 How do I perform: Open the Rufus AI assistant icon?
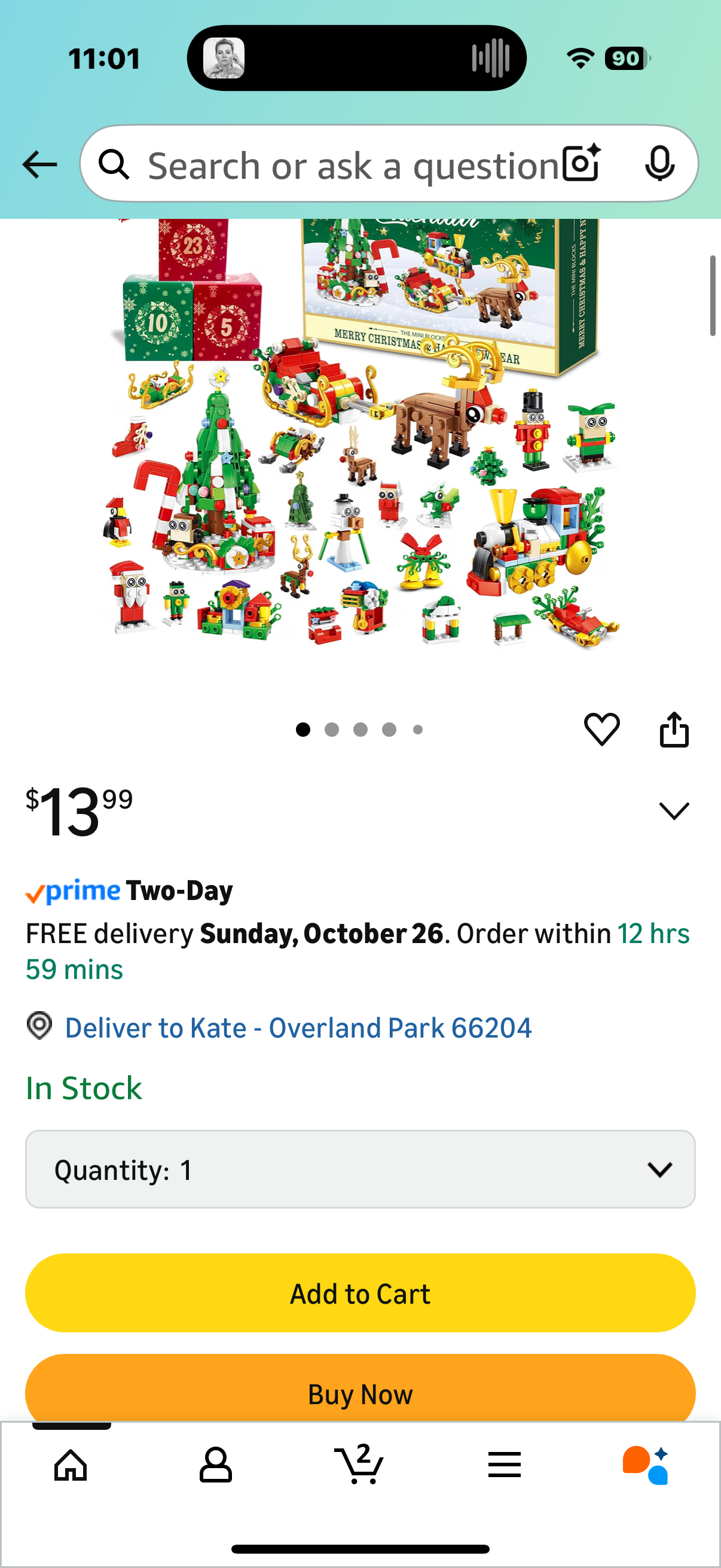[x=648, y=1465]
